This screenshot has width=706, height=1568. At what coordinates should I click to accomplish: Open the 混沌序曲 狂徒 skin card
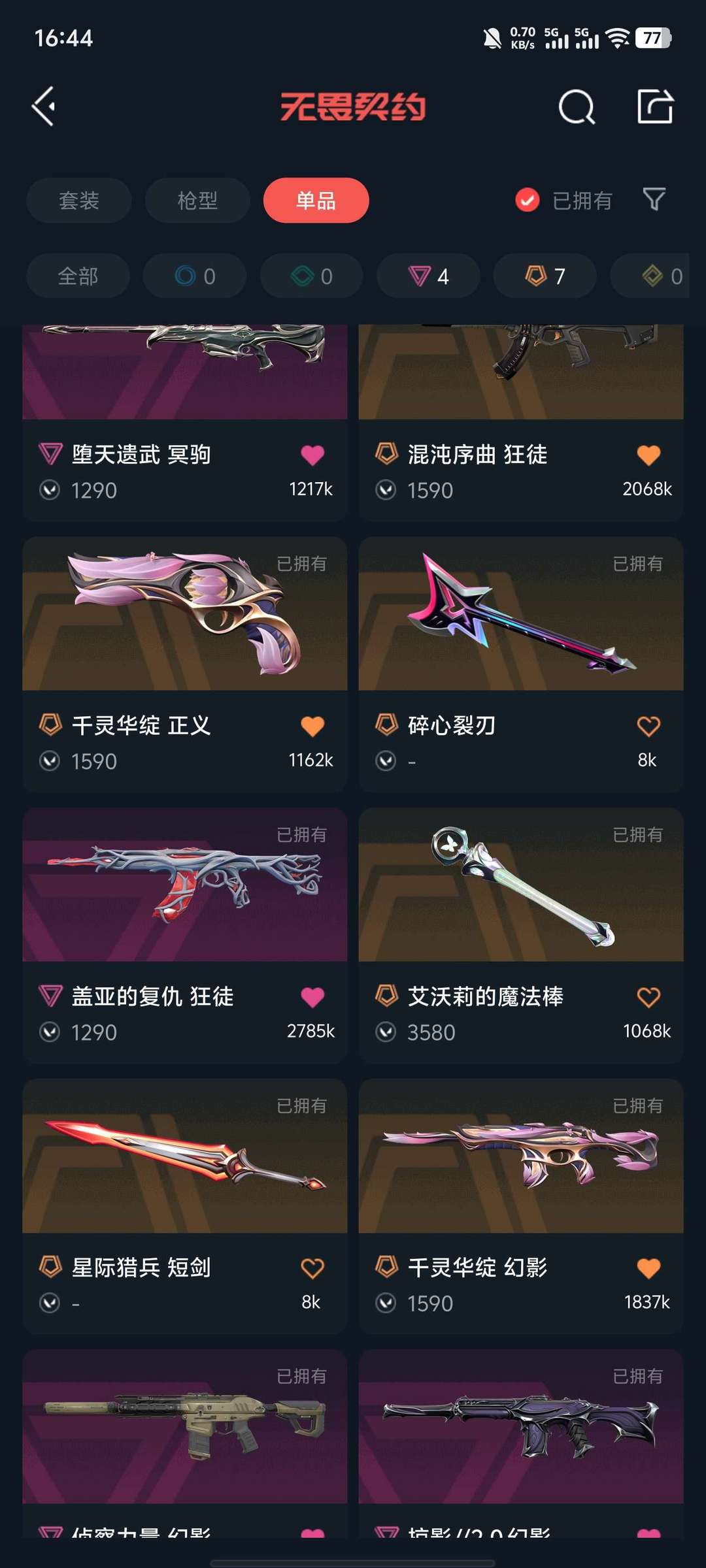pos(521,423)
